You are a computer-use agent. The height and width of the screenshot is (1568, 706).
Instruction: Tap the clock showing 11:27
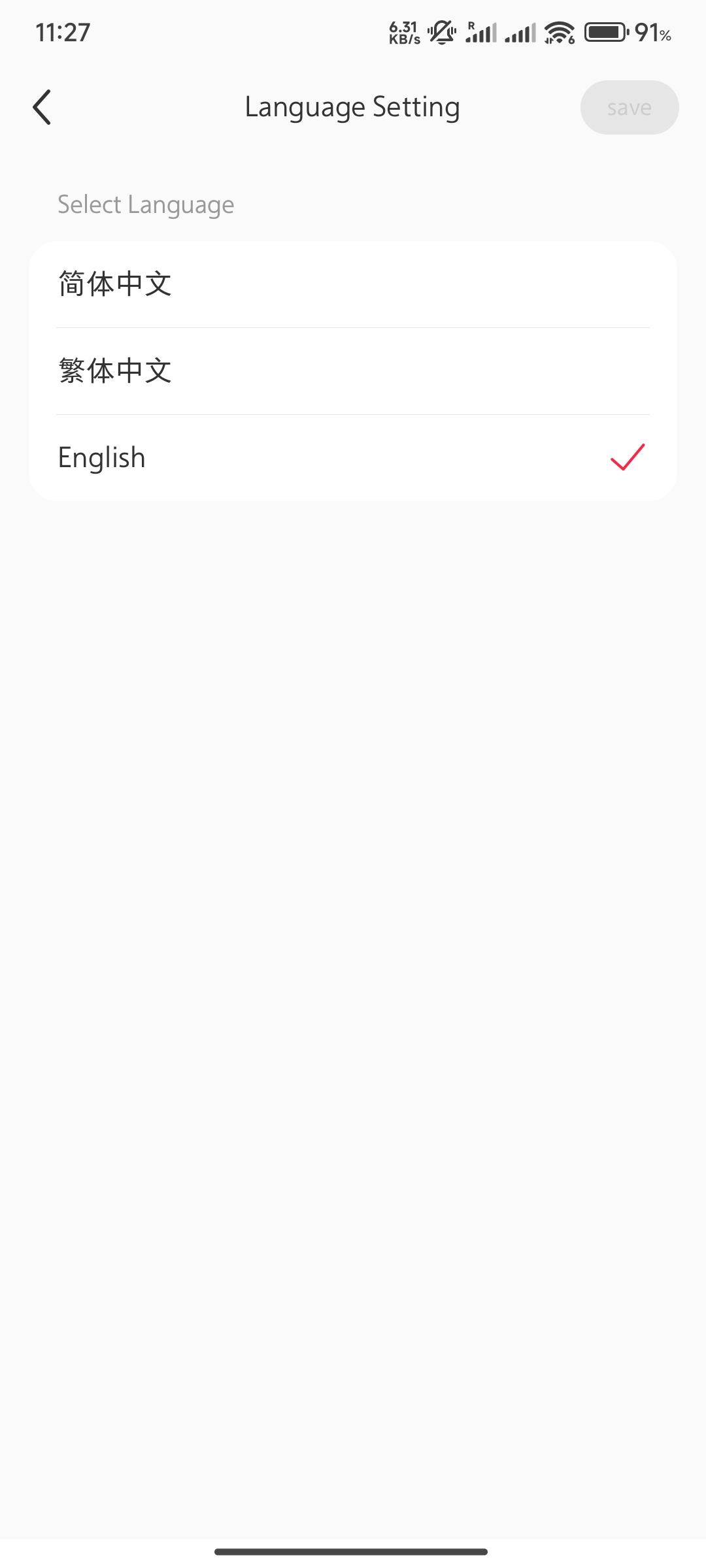tap(63, 31)
